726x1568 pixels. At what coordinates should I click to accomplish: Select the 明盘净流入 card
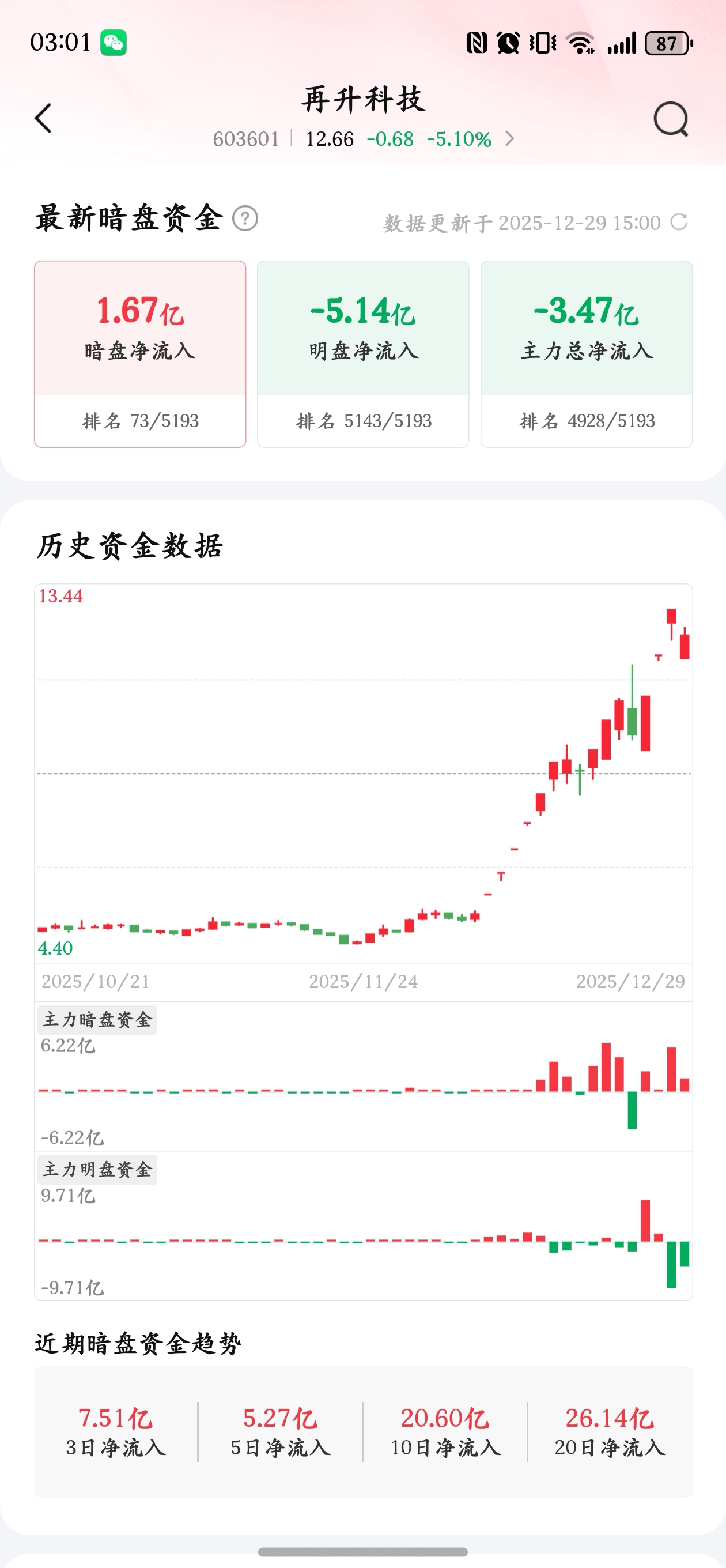tap(364, 355)
